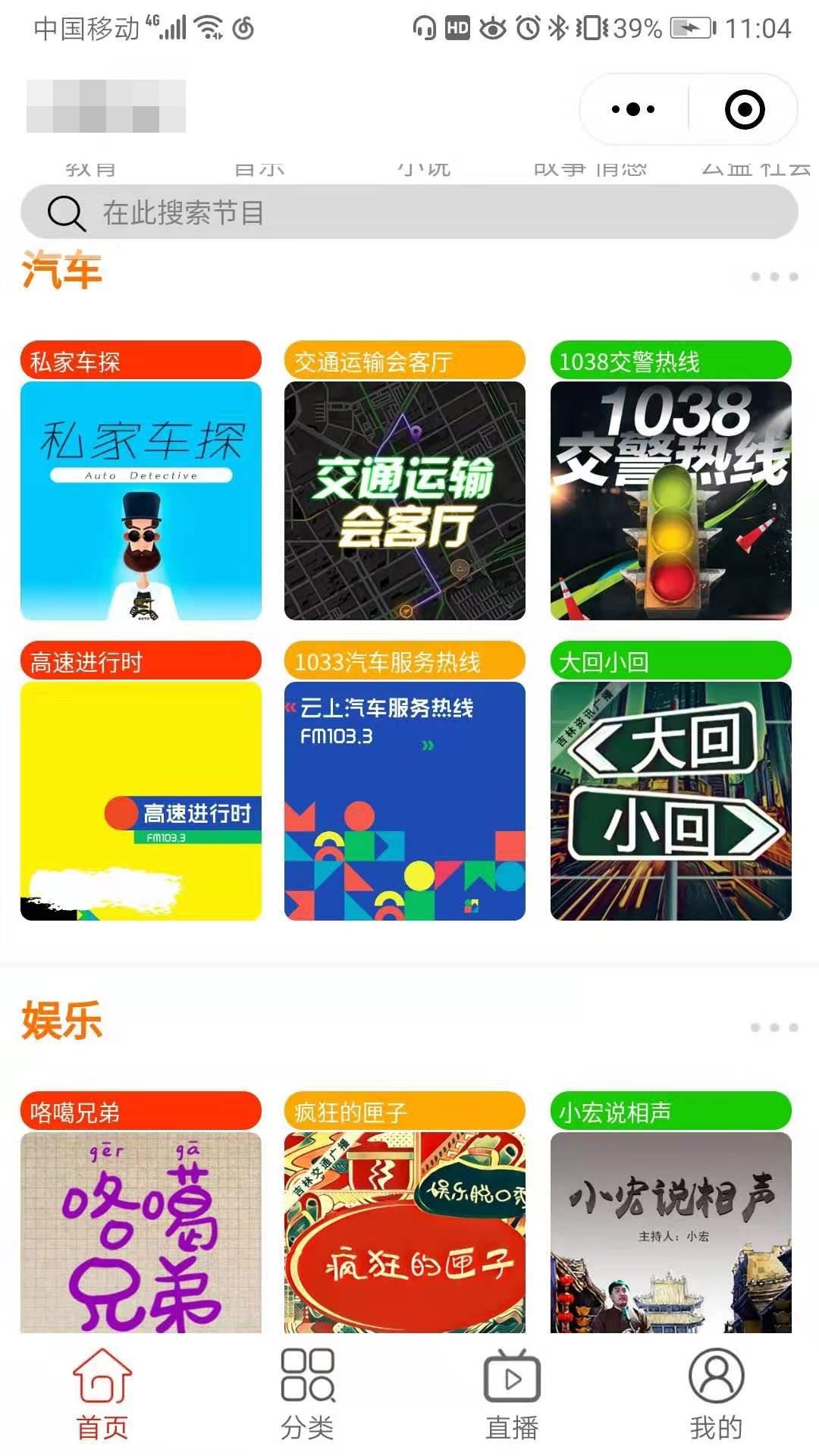Open the mini program overflow menu

pos(633,109)
